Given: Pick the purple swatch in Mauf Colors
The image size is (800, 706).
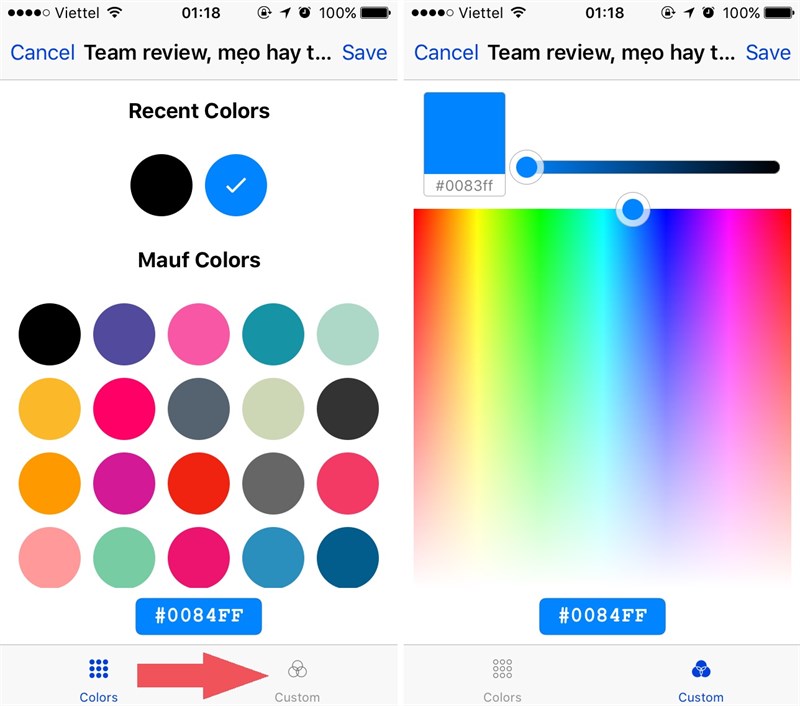Looking at the screenshot, I should pyautogui.click(x=124, y=334).
